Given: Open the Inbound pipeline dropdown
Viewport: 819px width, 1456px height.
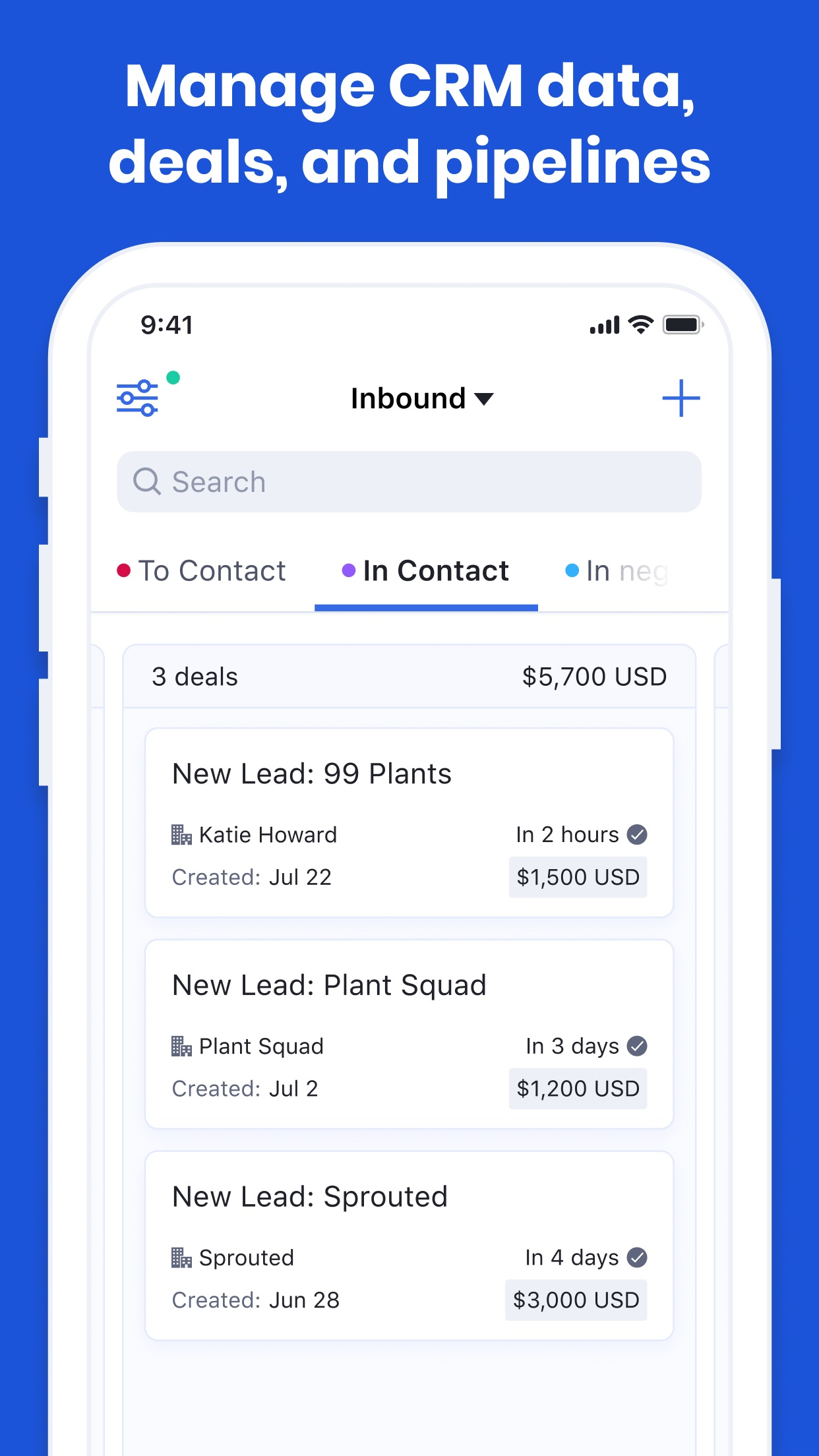Looking at the screenshot, I should click(x=421, y=398).
